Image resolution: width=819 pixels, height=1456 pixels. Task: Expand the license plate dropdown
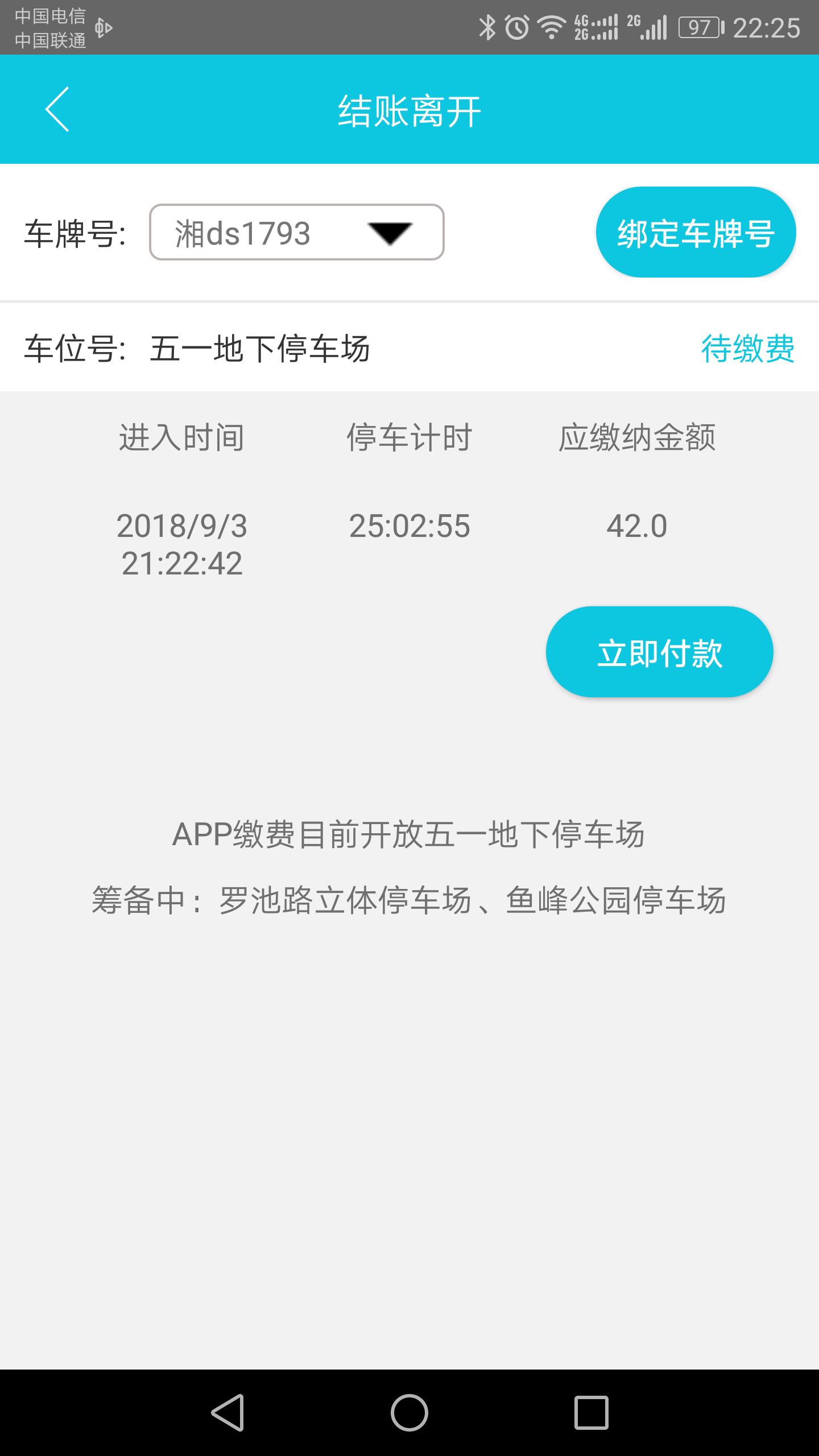point(296,233)
